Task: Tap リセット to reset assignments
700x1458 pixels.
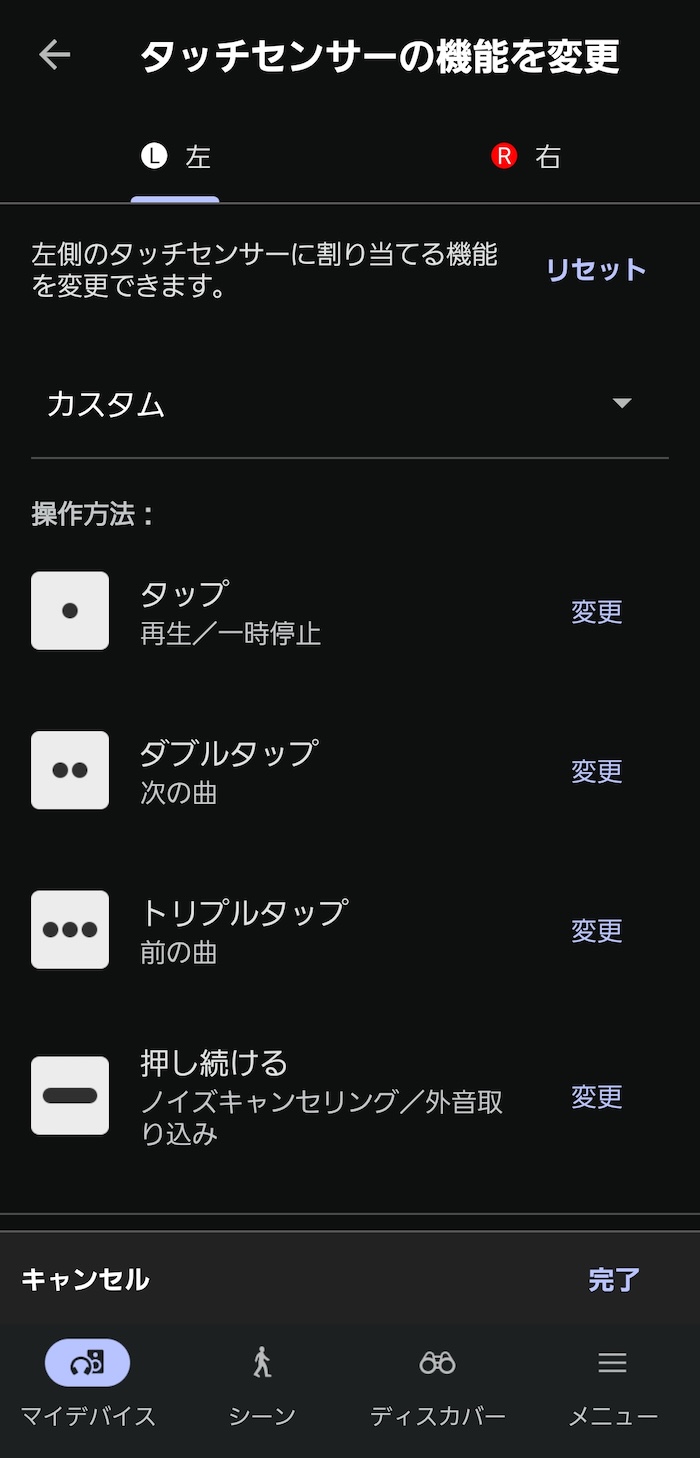Action: click(x=596, y=270)
